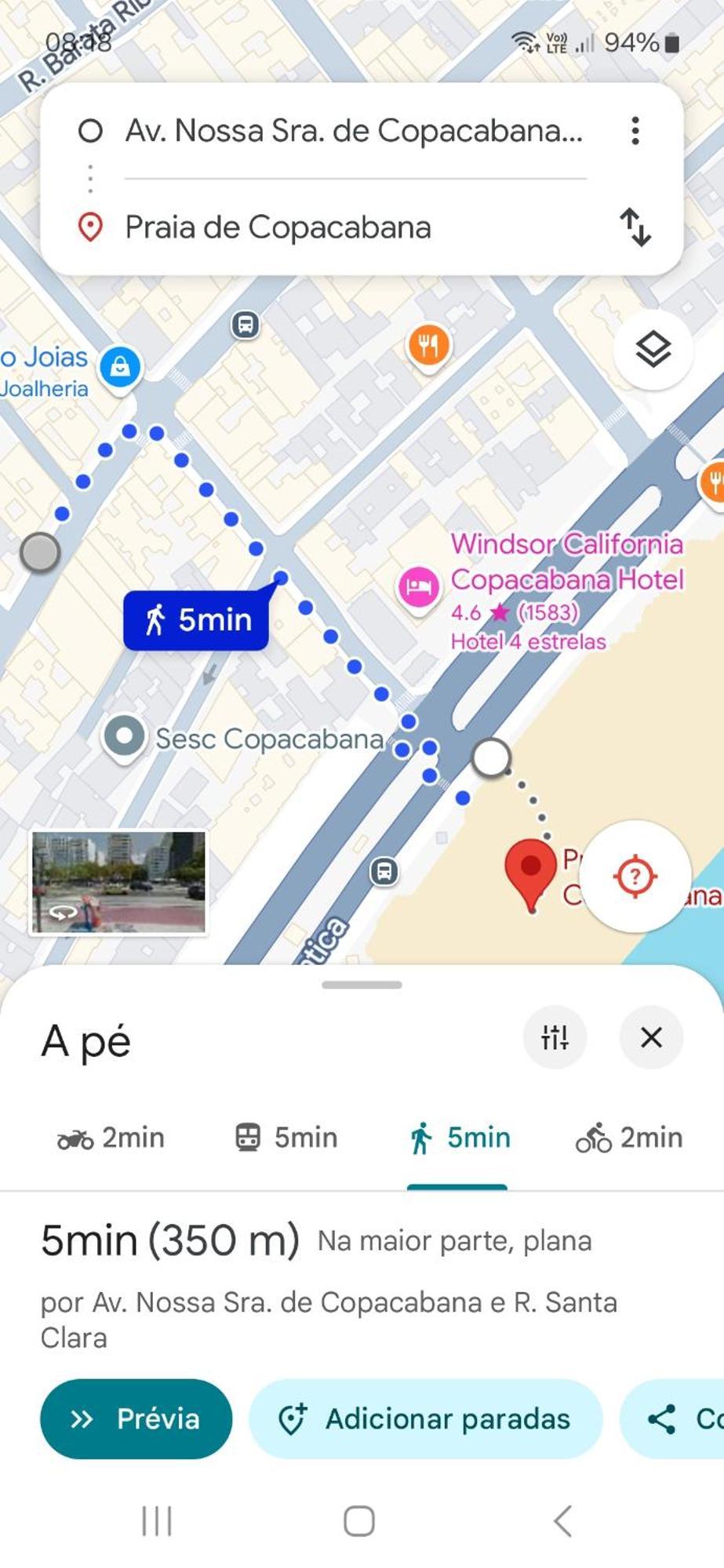
Task: Edit the origin Av. Nossa Sra. de Copacabana
Action: tap(353, 131)
